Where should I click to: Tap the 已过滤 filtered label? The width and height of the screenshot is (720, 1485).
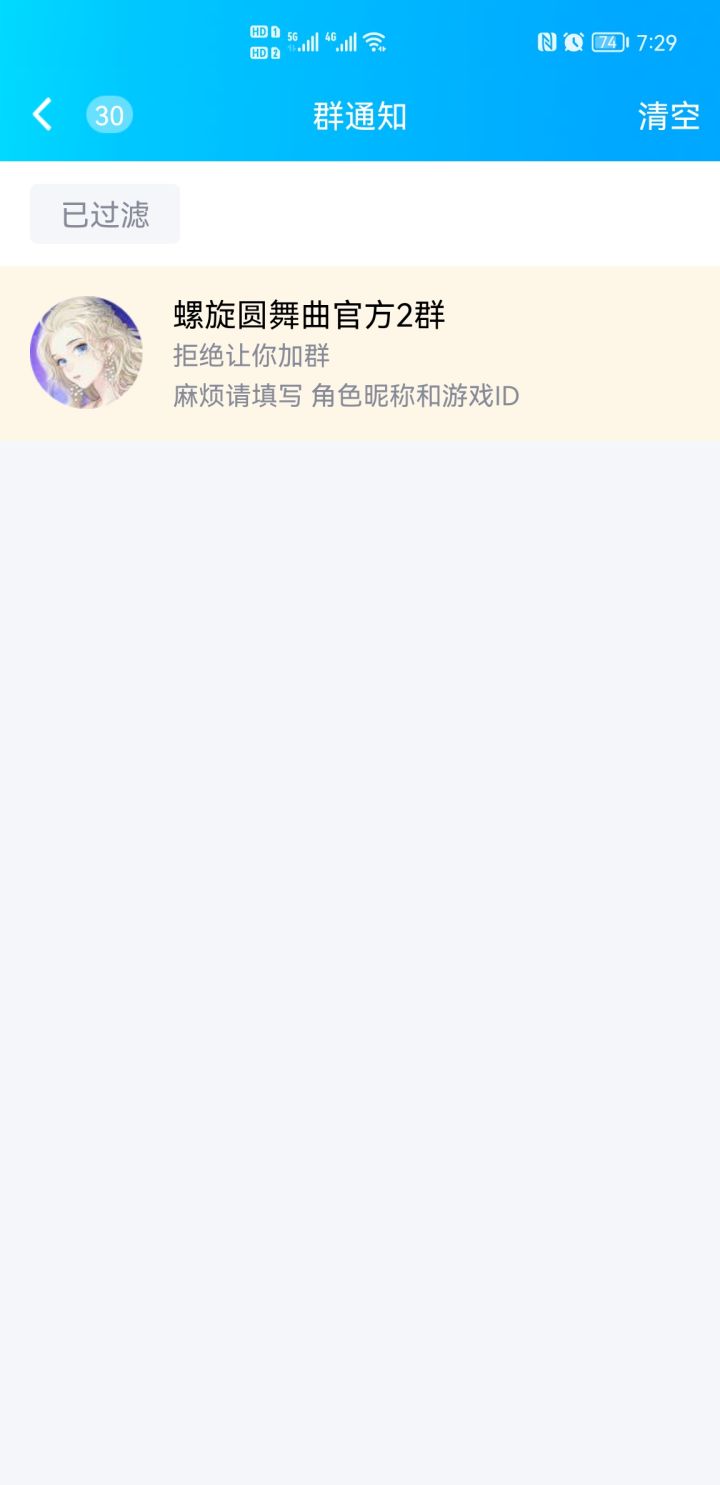tap(104, 213)
